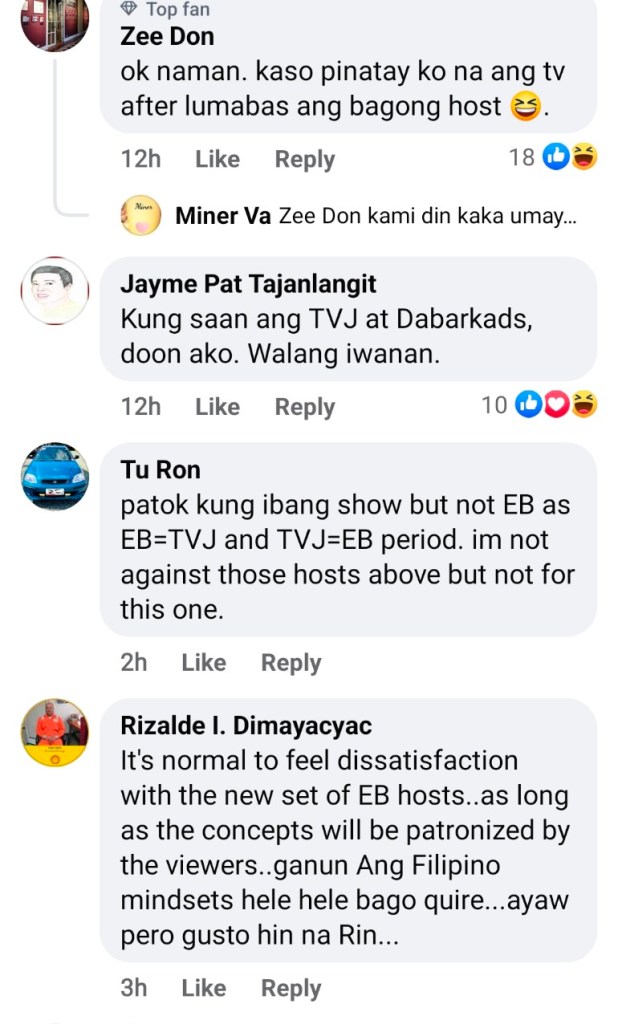View reactions on Zee Don's comment
The width and height of the screenshot is (618, 1024).
(553, 157)
